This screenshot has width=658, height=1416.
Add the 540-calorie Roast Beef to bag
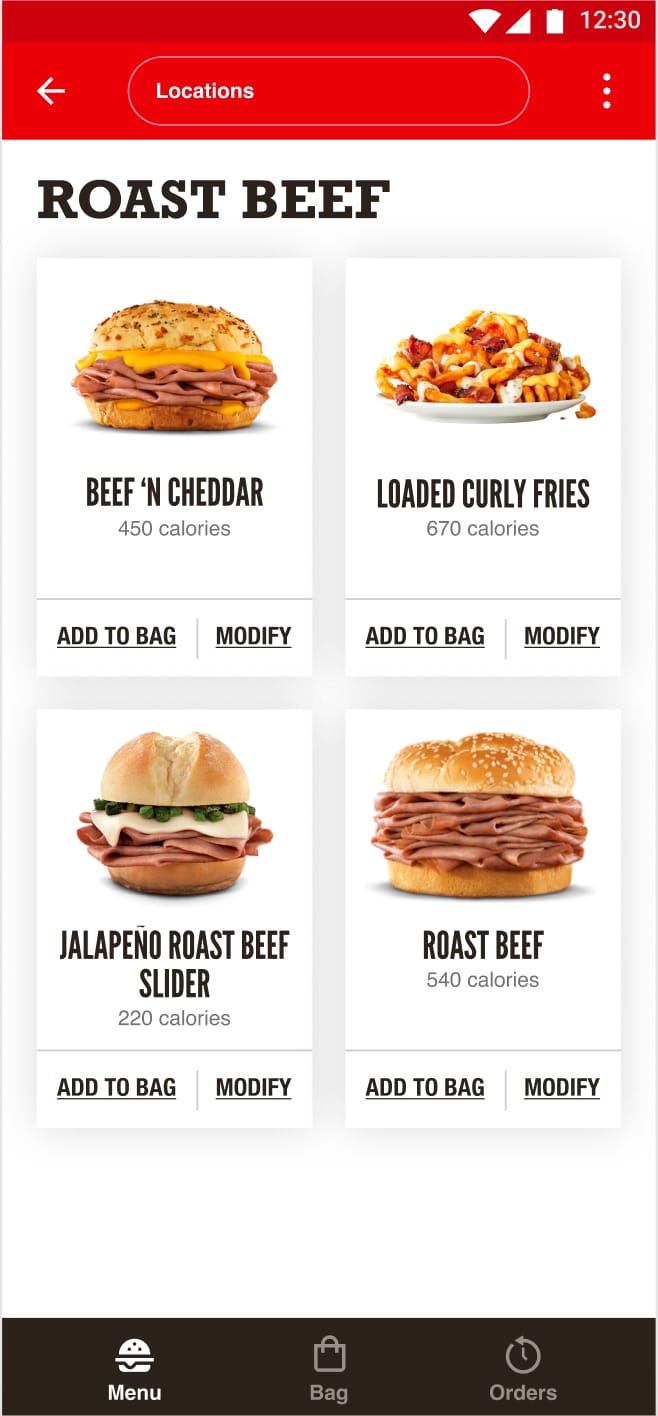pyautogui.click(x=425, y=1087)
